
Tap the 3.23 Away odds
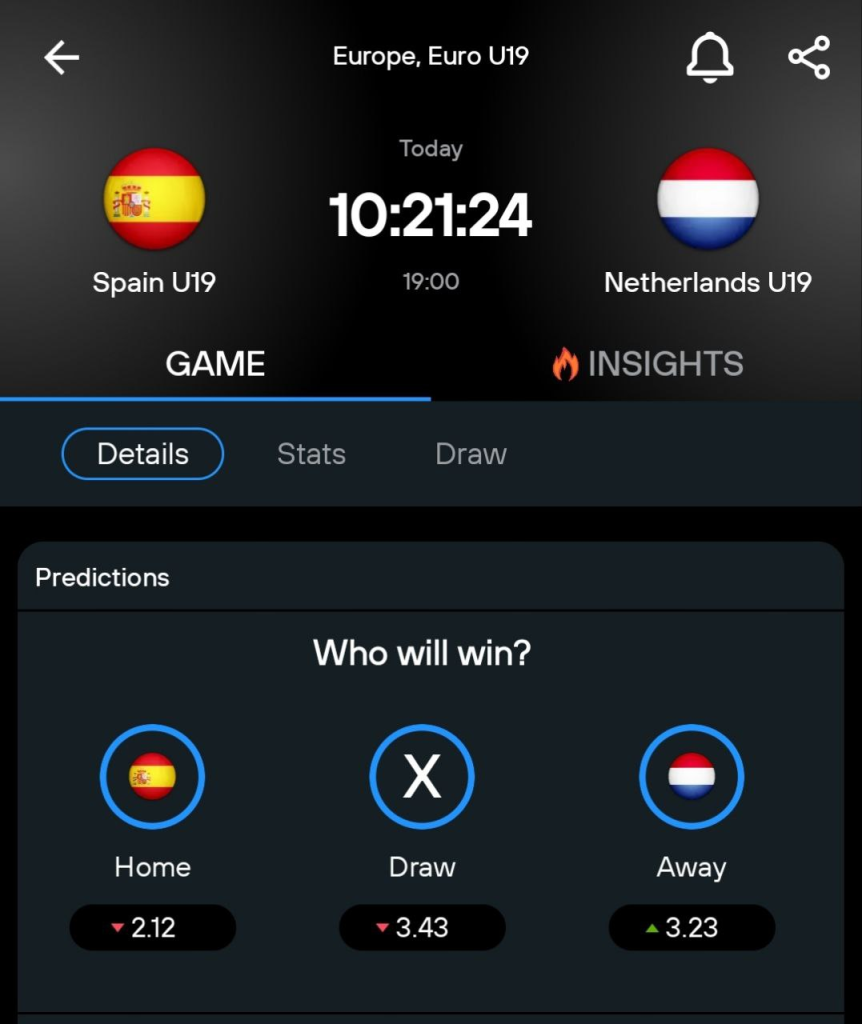click(692, 927)
